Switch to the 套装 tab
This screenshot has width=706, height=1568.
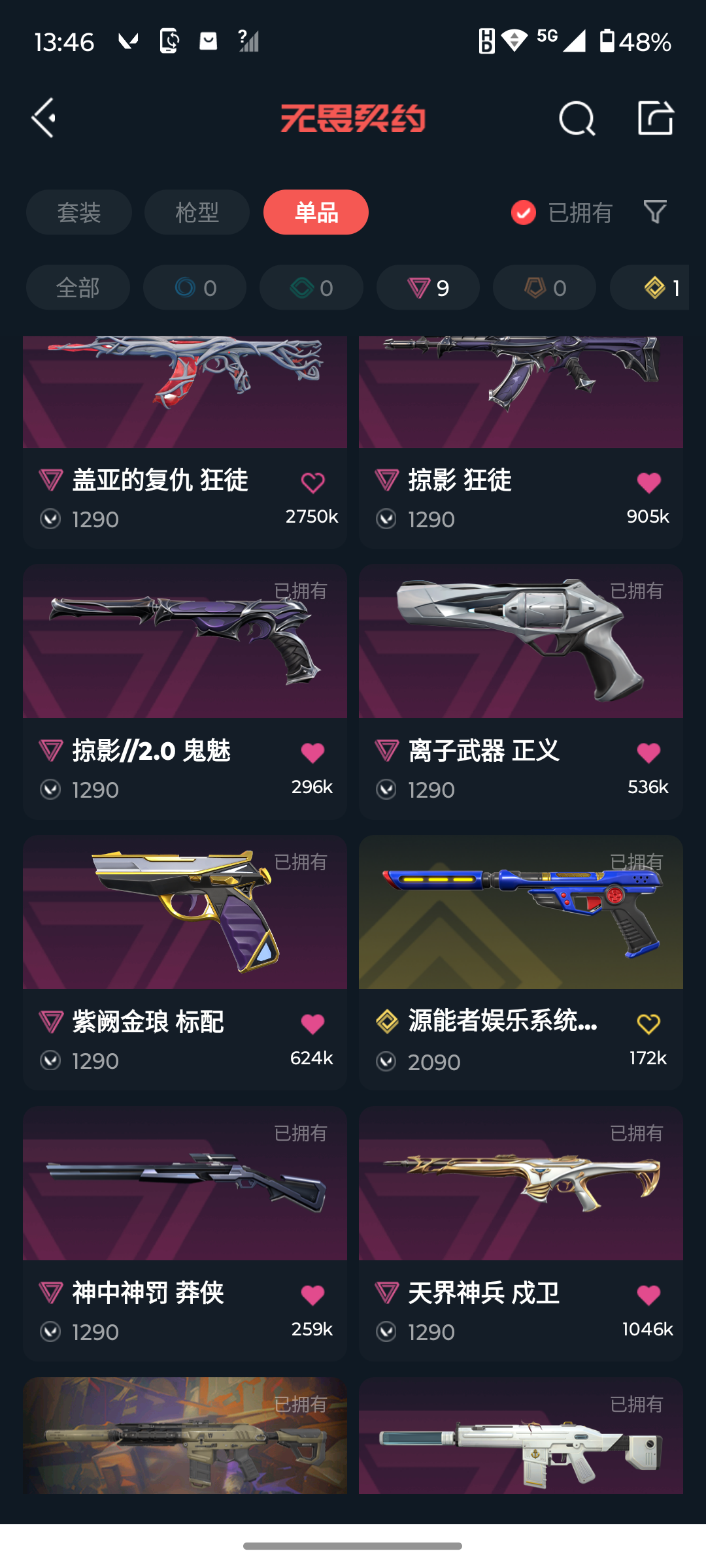point(79,212)
